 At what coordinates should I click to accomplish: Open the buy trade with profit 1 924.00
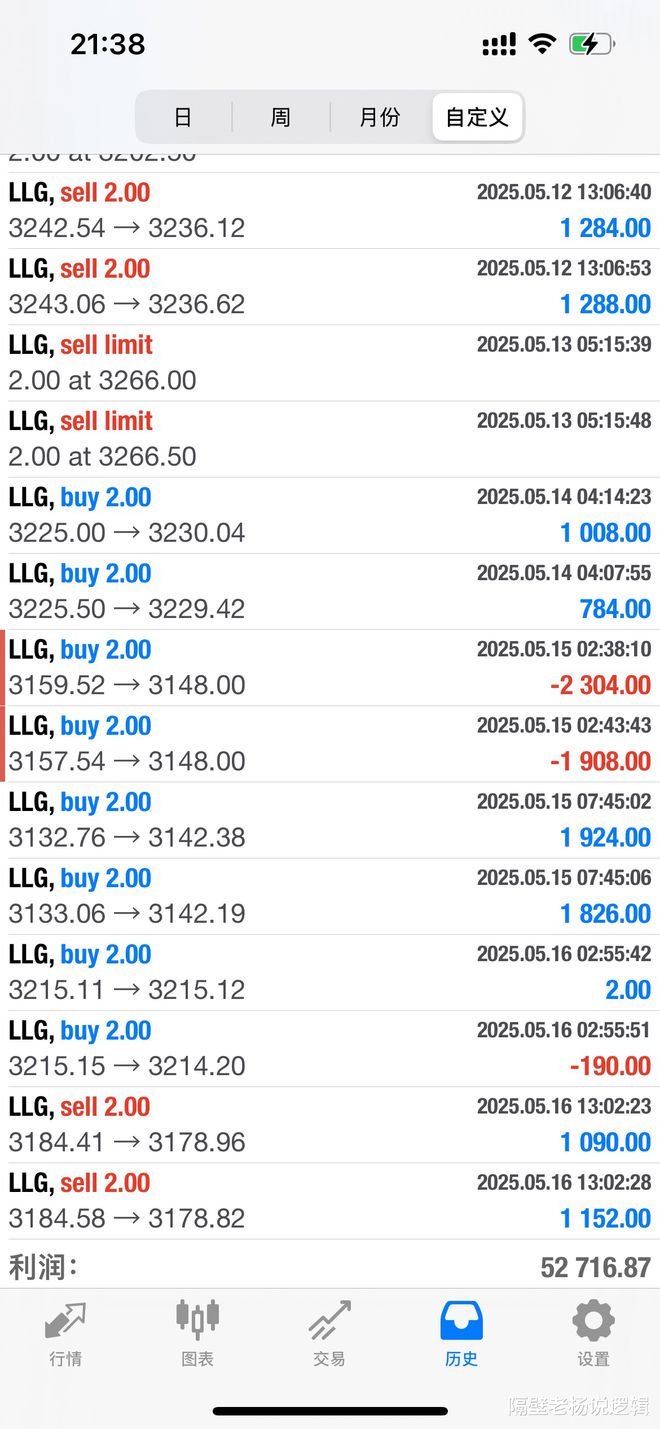click(330, 820)
